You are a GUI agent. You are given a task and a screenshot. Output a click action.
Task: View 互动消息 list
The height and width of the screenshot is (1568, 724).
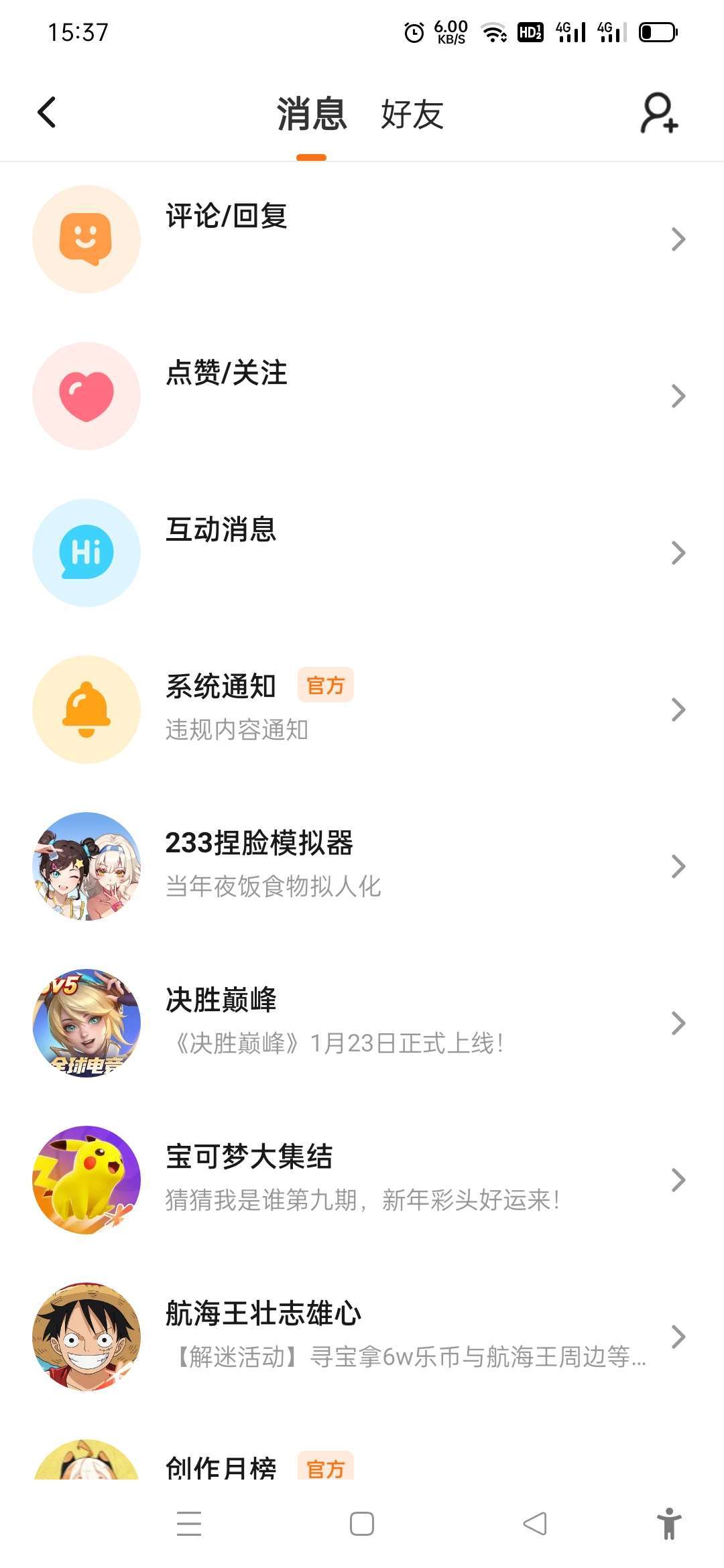pyautogui.click(x=362, y=553)
